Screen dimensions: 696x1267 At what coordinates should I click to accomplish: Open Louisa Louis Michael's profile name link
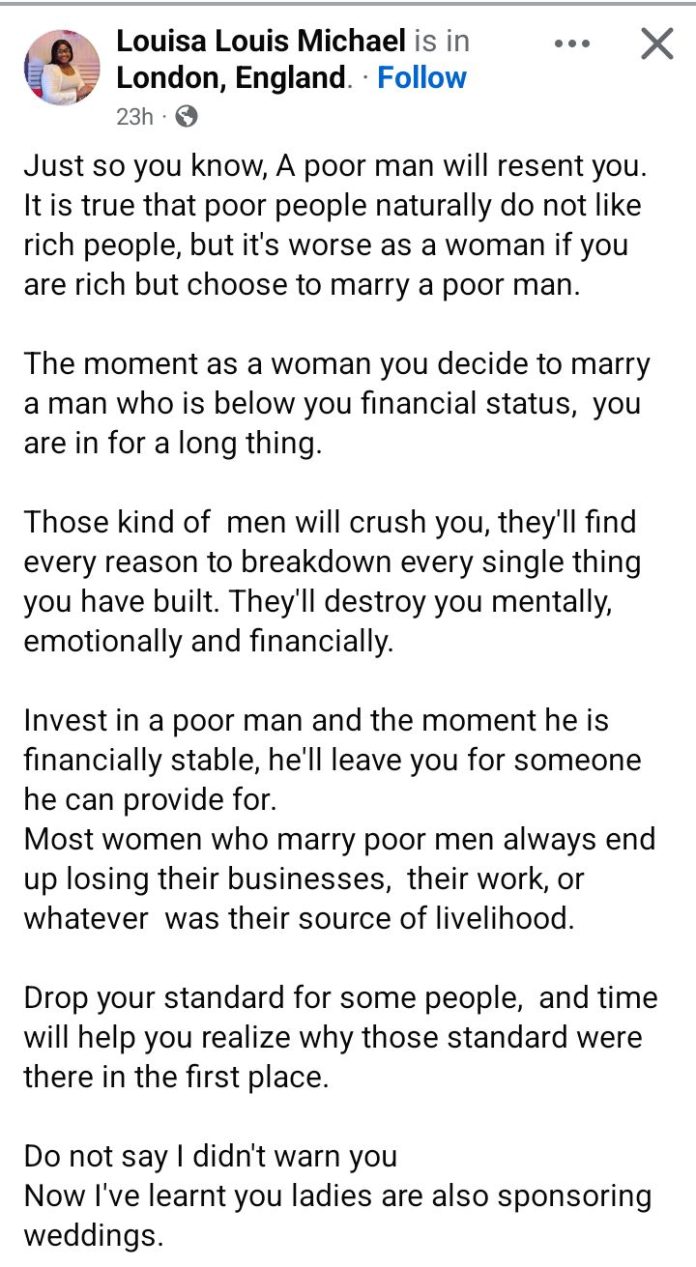click(261, 41)
